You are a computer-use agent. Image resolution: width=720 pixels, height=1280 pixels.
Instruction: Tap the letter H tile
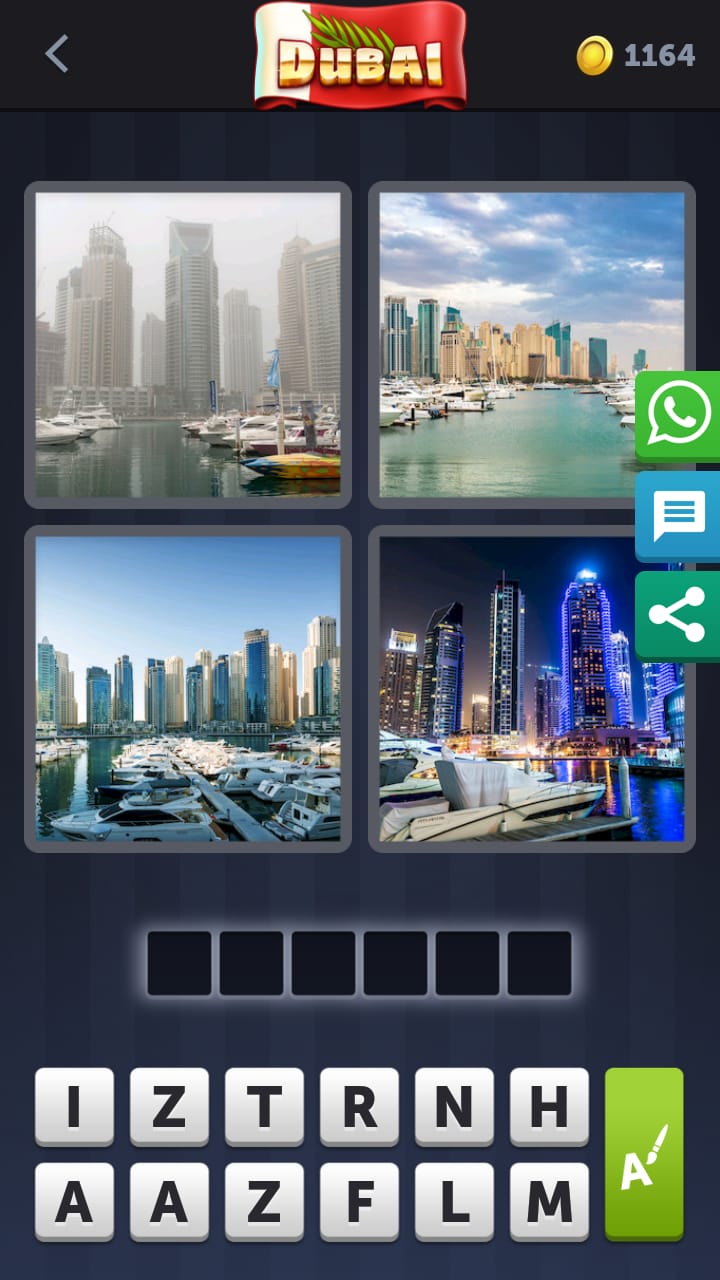549,1106
